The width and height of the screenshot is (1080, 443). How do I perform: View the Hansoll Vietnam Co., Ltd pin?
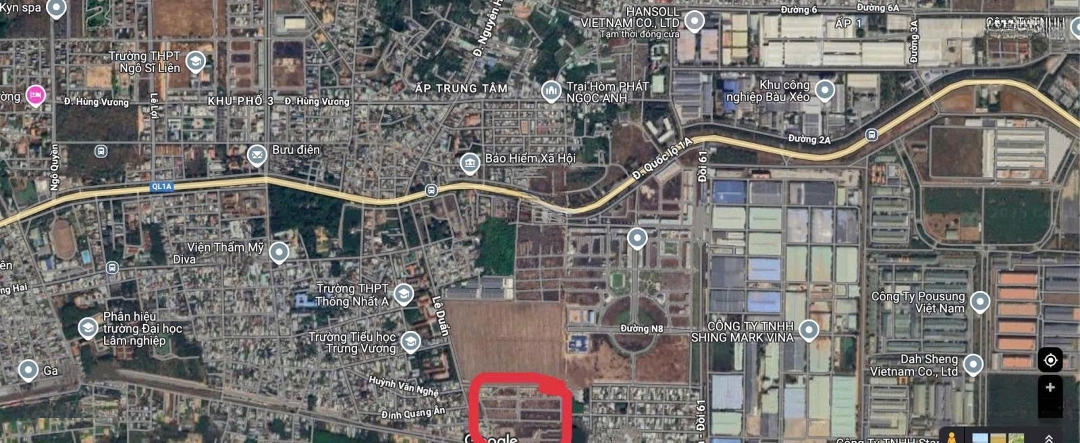696,21
